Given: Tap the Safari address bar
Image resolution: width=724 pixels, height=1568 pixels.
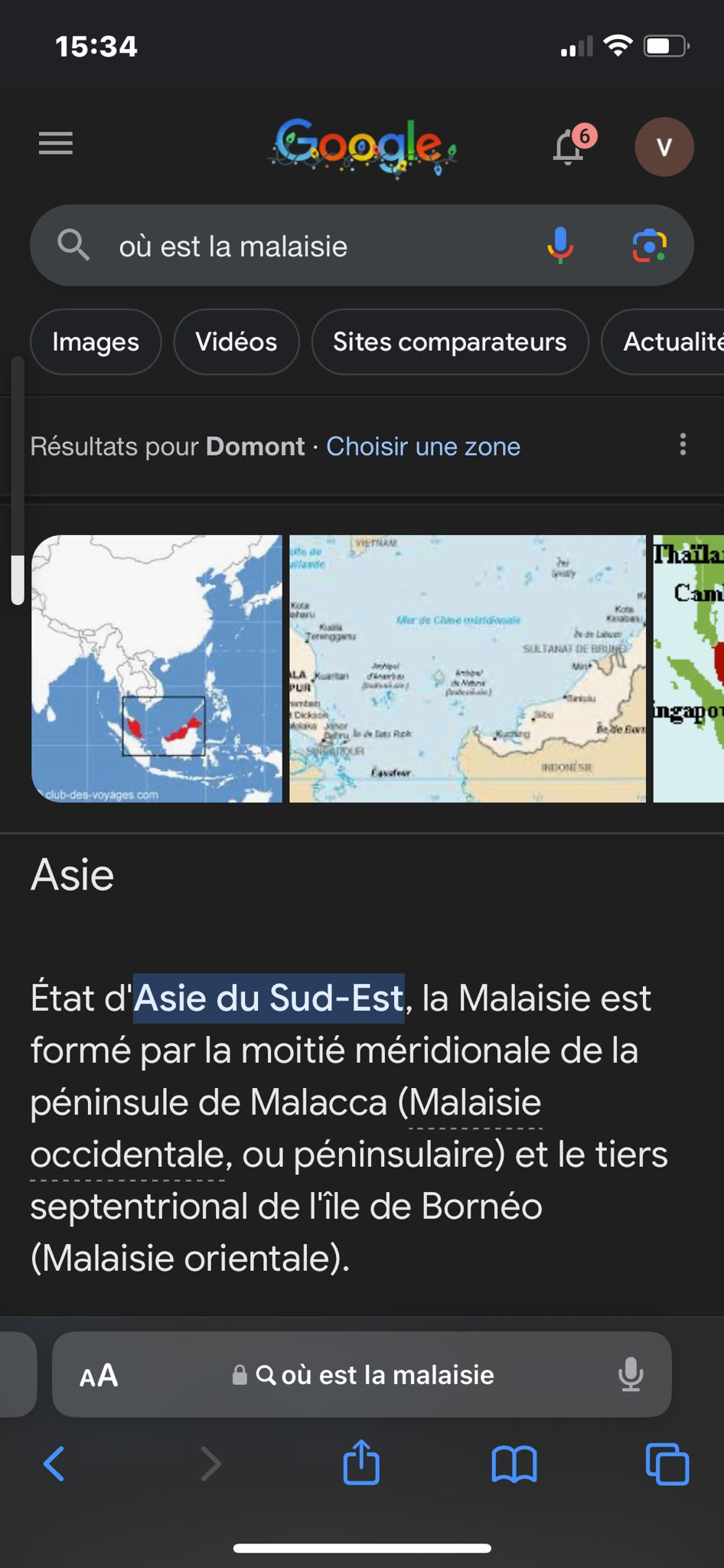Looking at the screenshot, I should click(x=375, y=1375).
